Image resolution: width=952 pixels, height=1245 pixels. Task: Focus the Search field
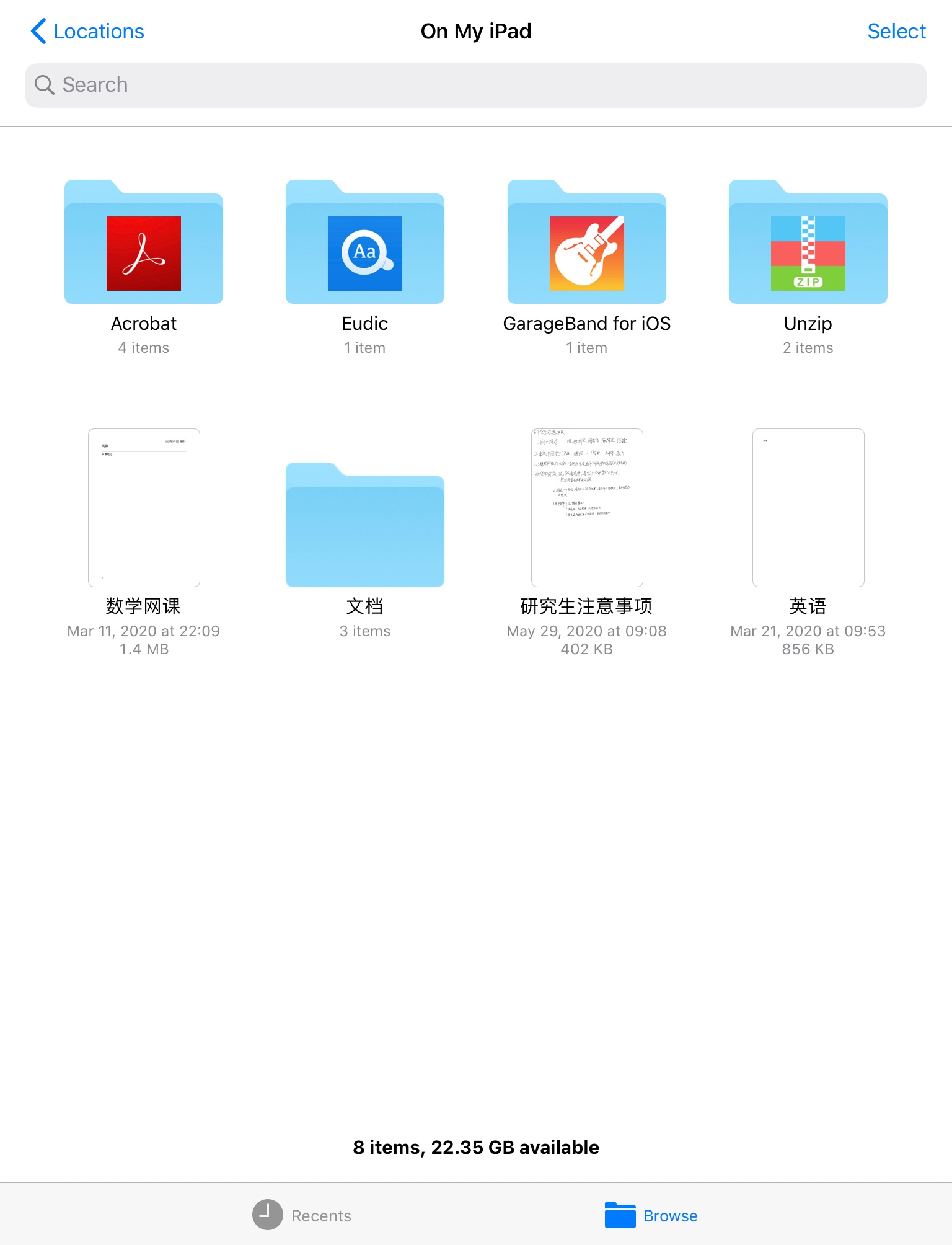[475, 85]
